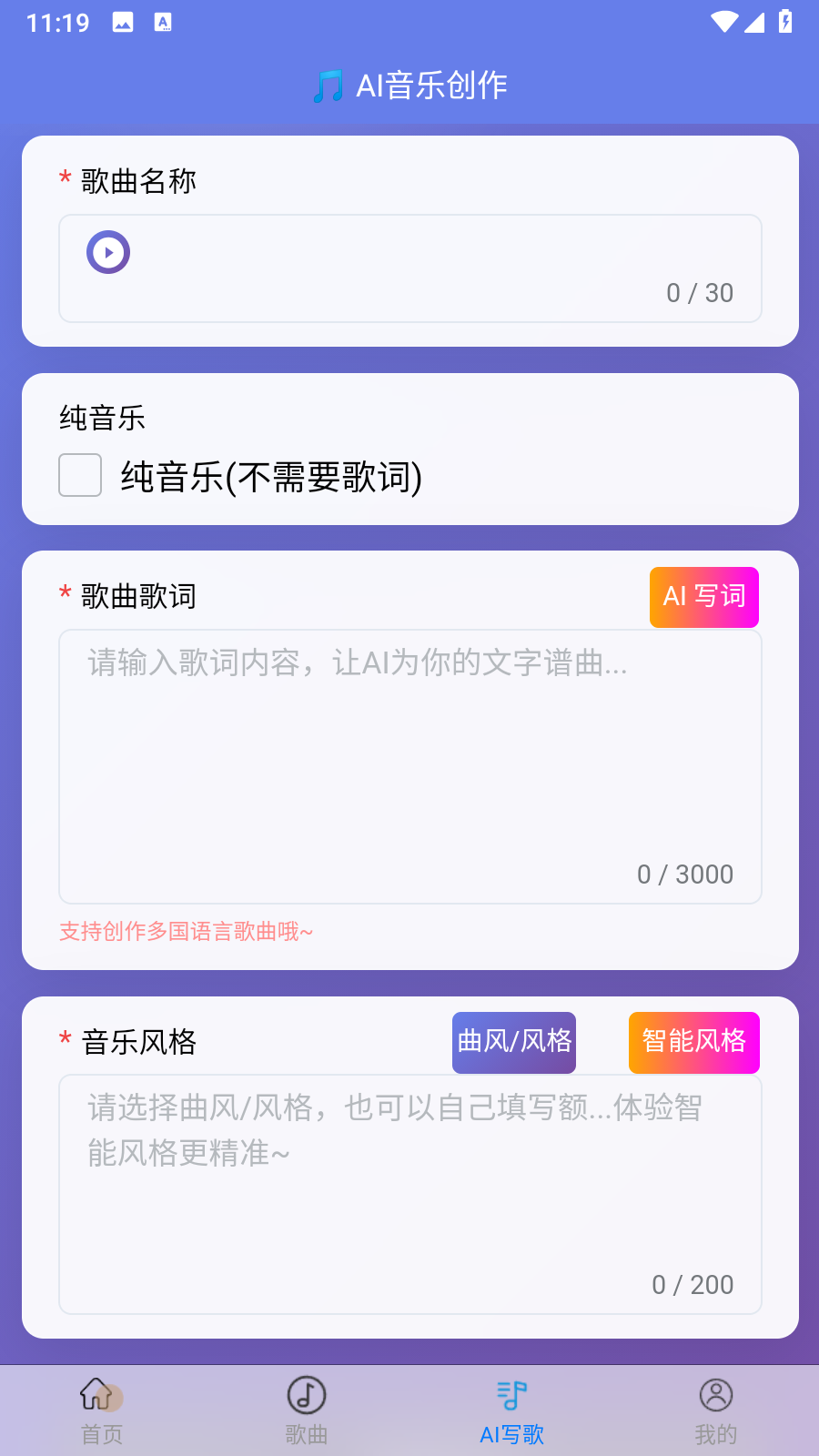The image size is (819, 1456).
Task: Check the 纯音乐(不需要歌词) checkbox
Action: (x=80, y=475)
